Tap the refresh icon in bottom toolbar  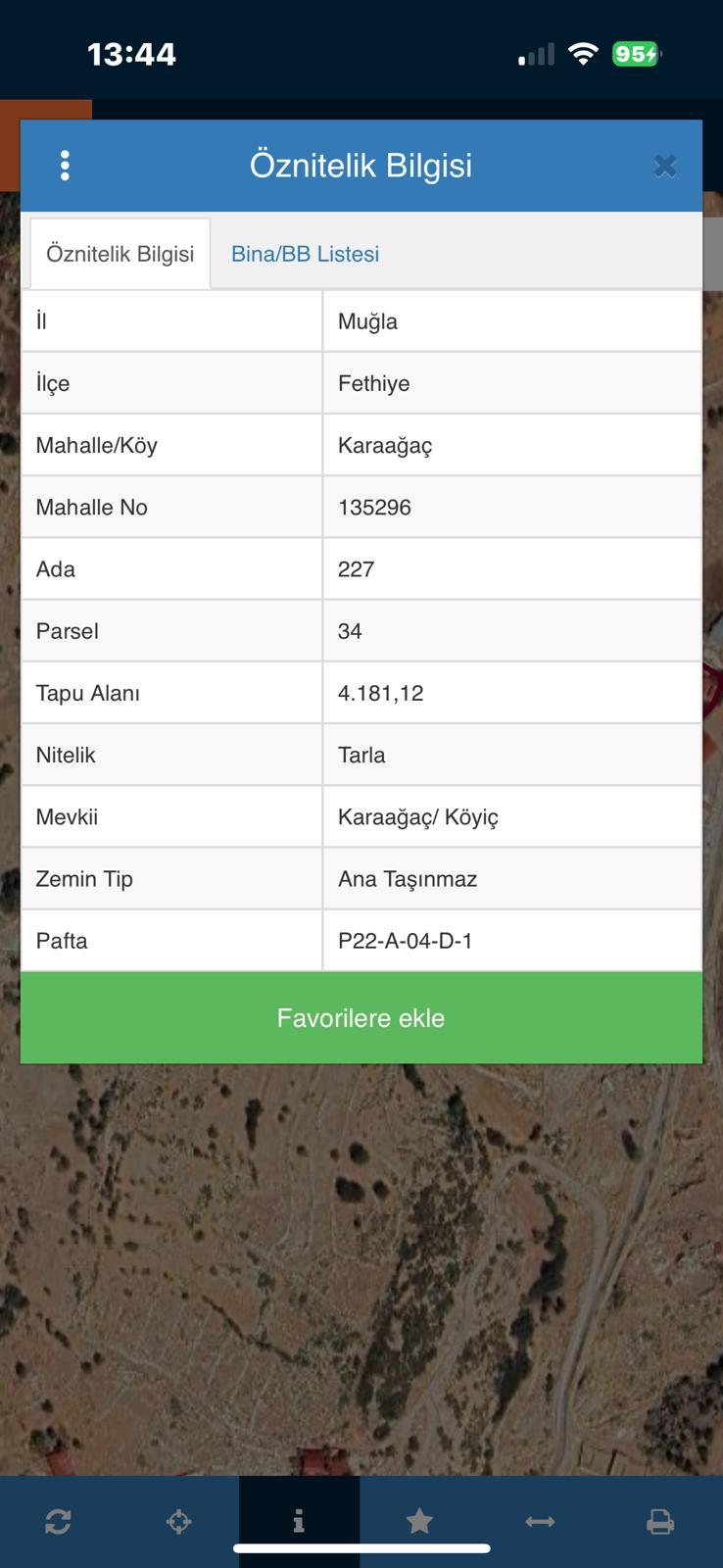58,1521
